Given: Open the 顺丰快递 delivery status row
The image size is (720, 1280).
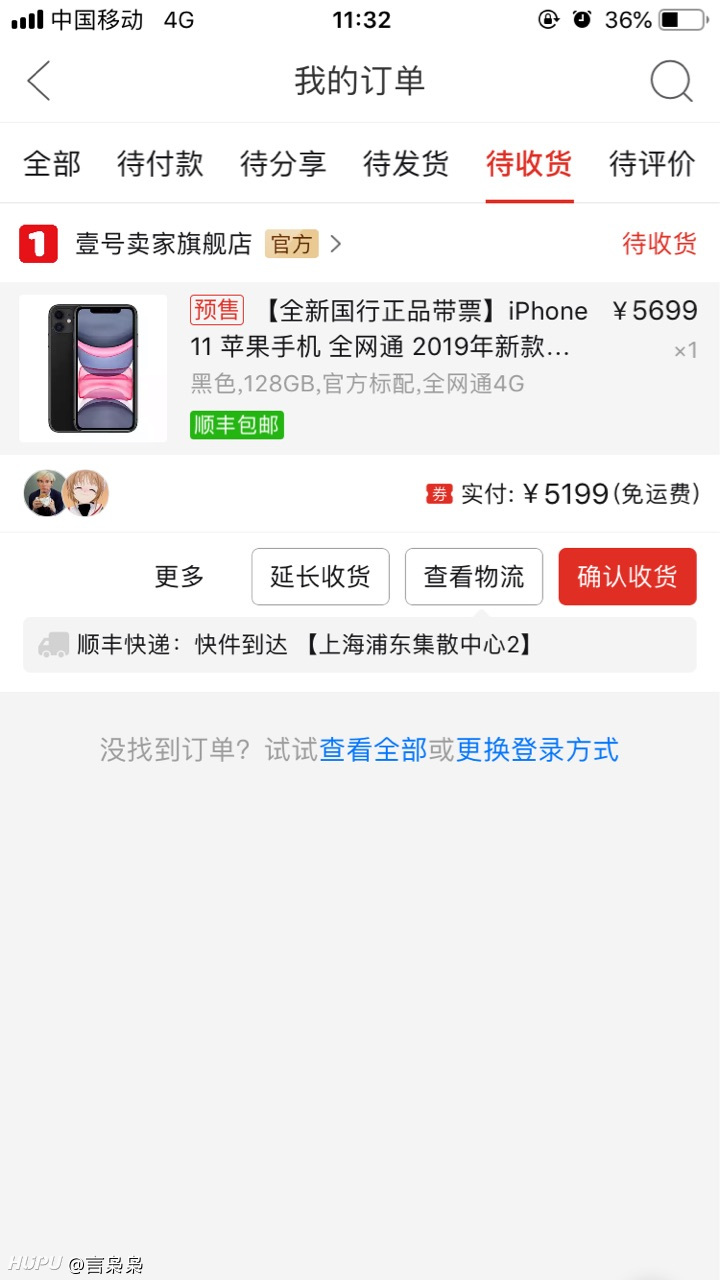Looking at the screenshot, I should (360, 645).
